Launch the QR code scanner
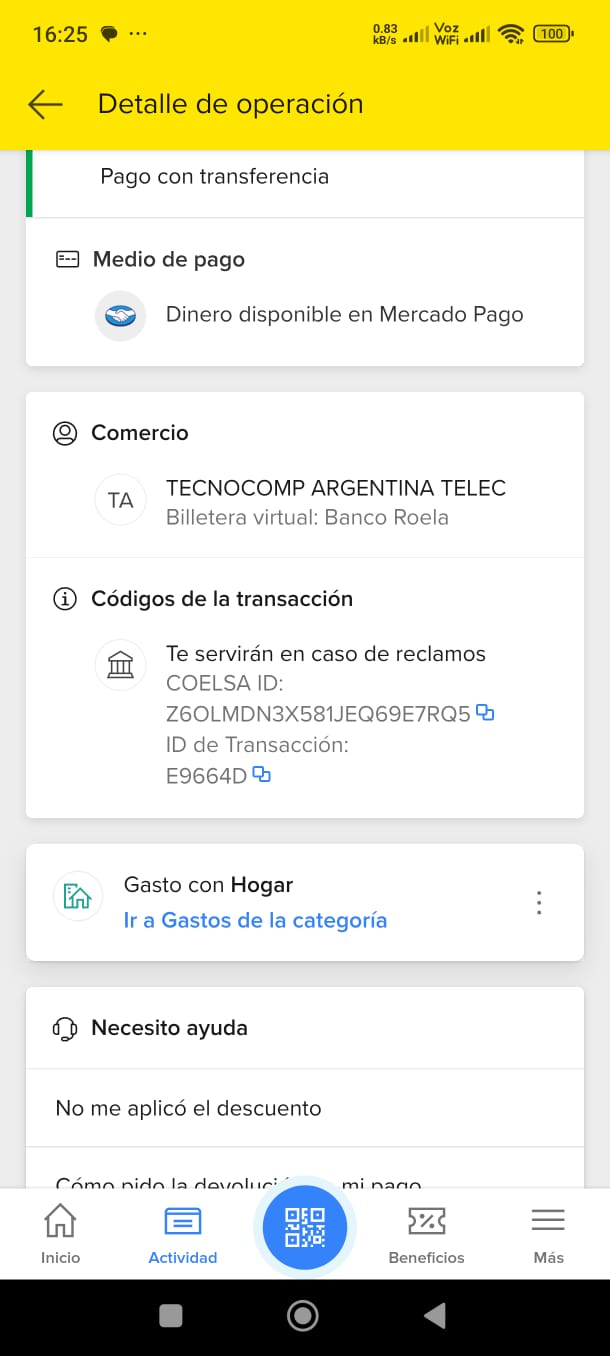 (x=304, y=1227)
